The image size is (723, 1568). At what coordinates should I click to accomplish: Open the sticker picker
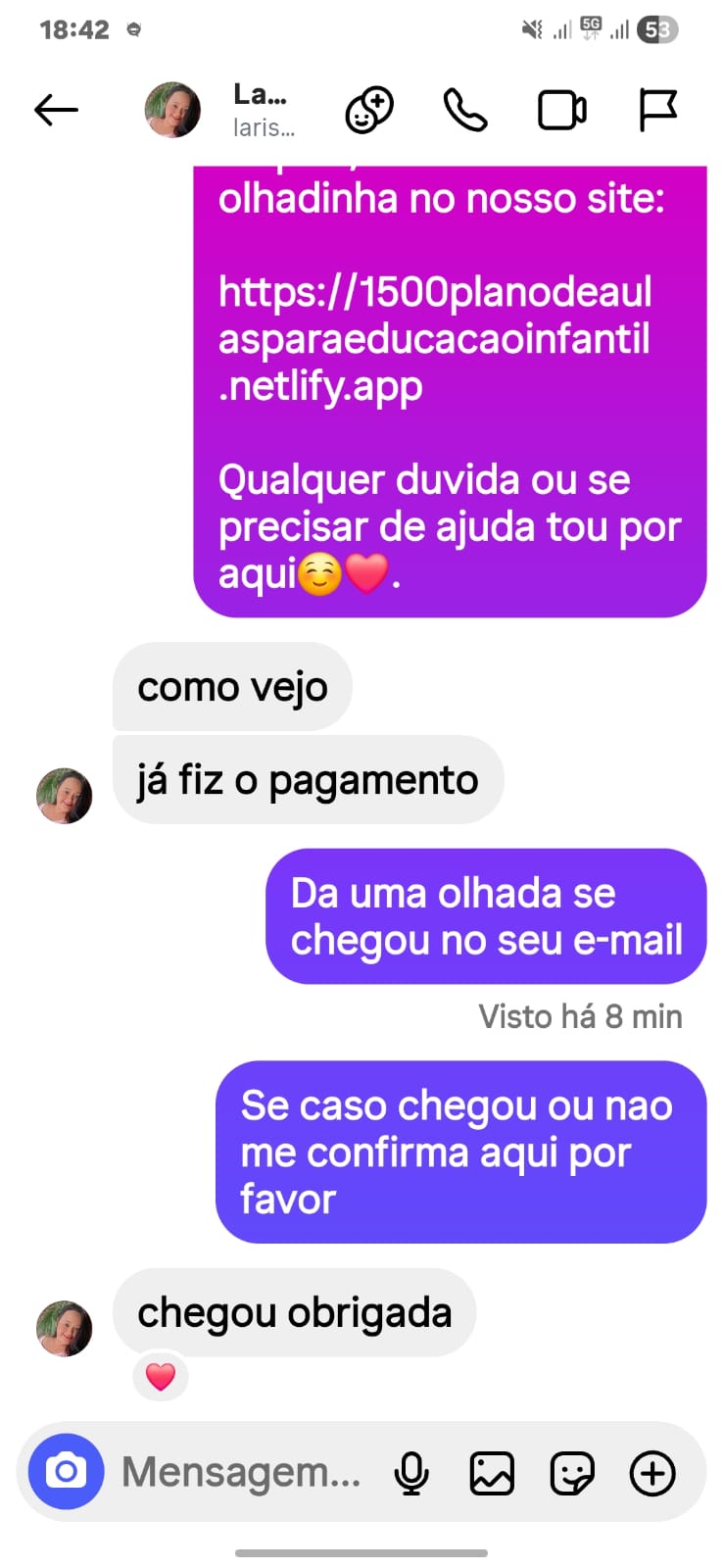coord(573,1471)
